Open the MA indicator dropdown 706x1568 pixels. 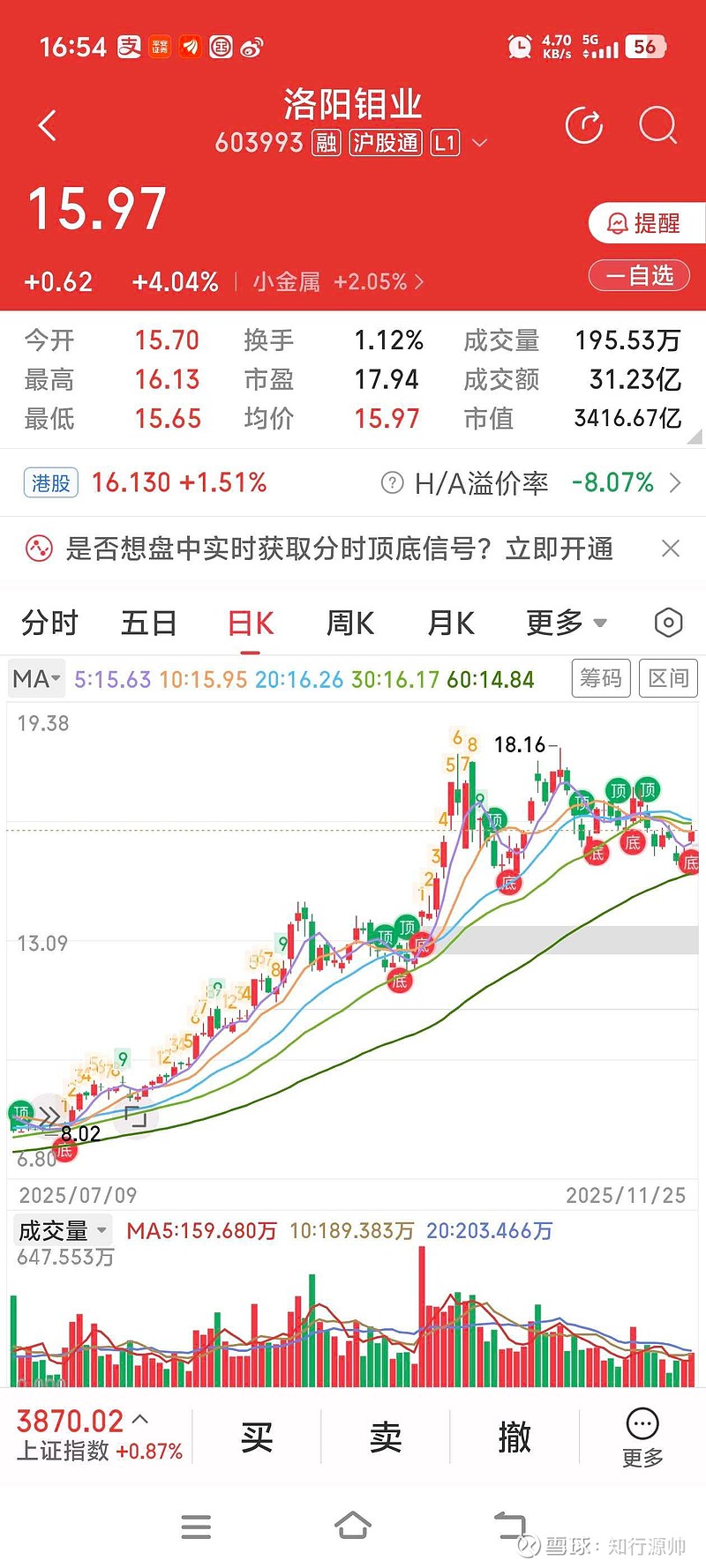(x=34, y=678)
